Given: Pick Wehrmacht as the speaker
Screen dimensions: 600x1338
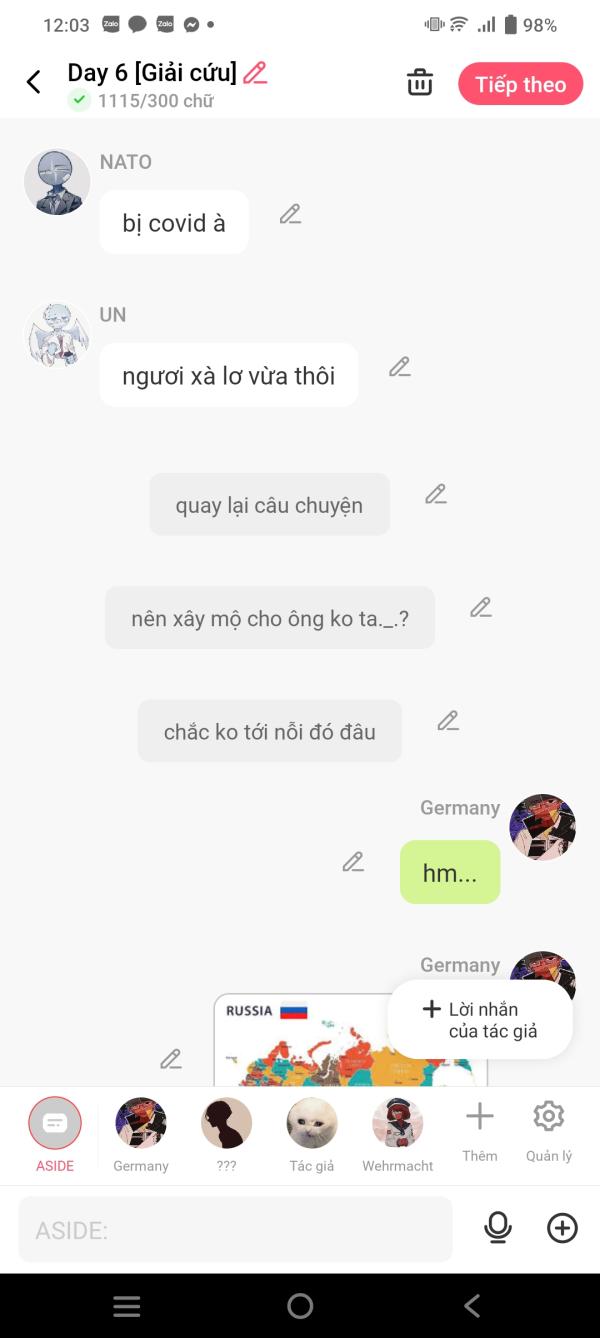Looking at the screenshot, I should (x=398, y=1136).
